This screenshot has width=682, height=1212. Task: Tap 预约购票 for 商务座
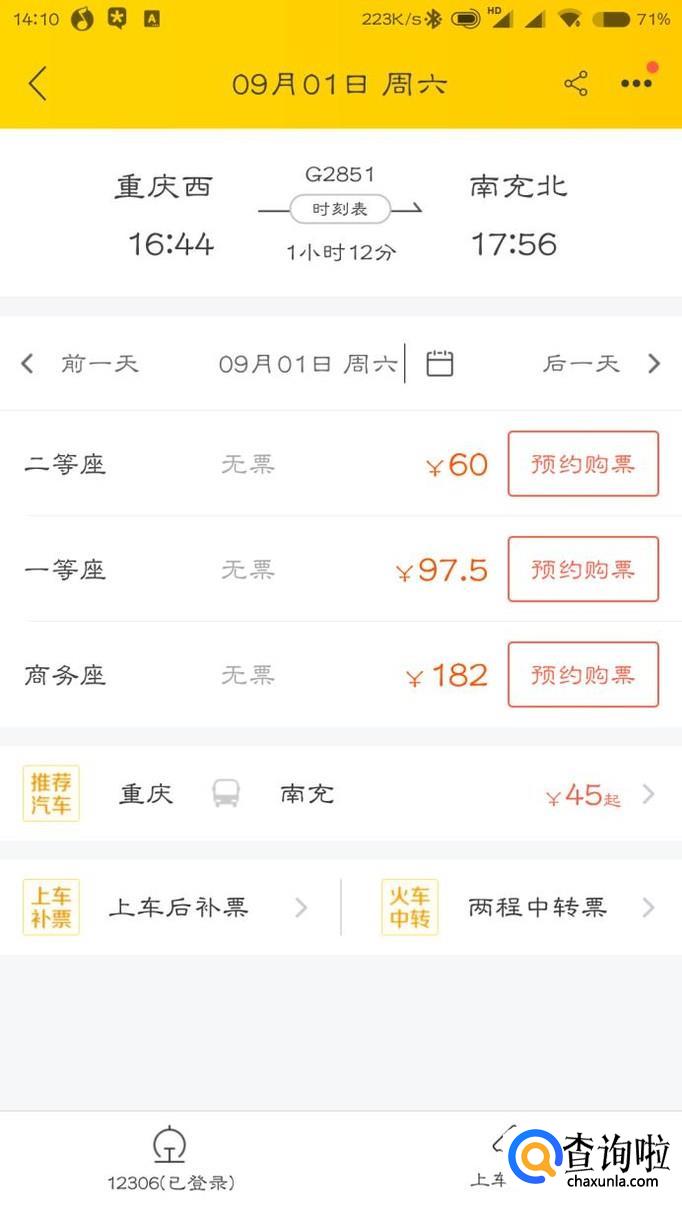click(583, 675)
